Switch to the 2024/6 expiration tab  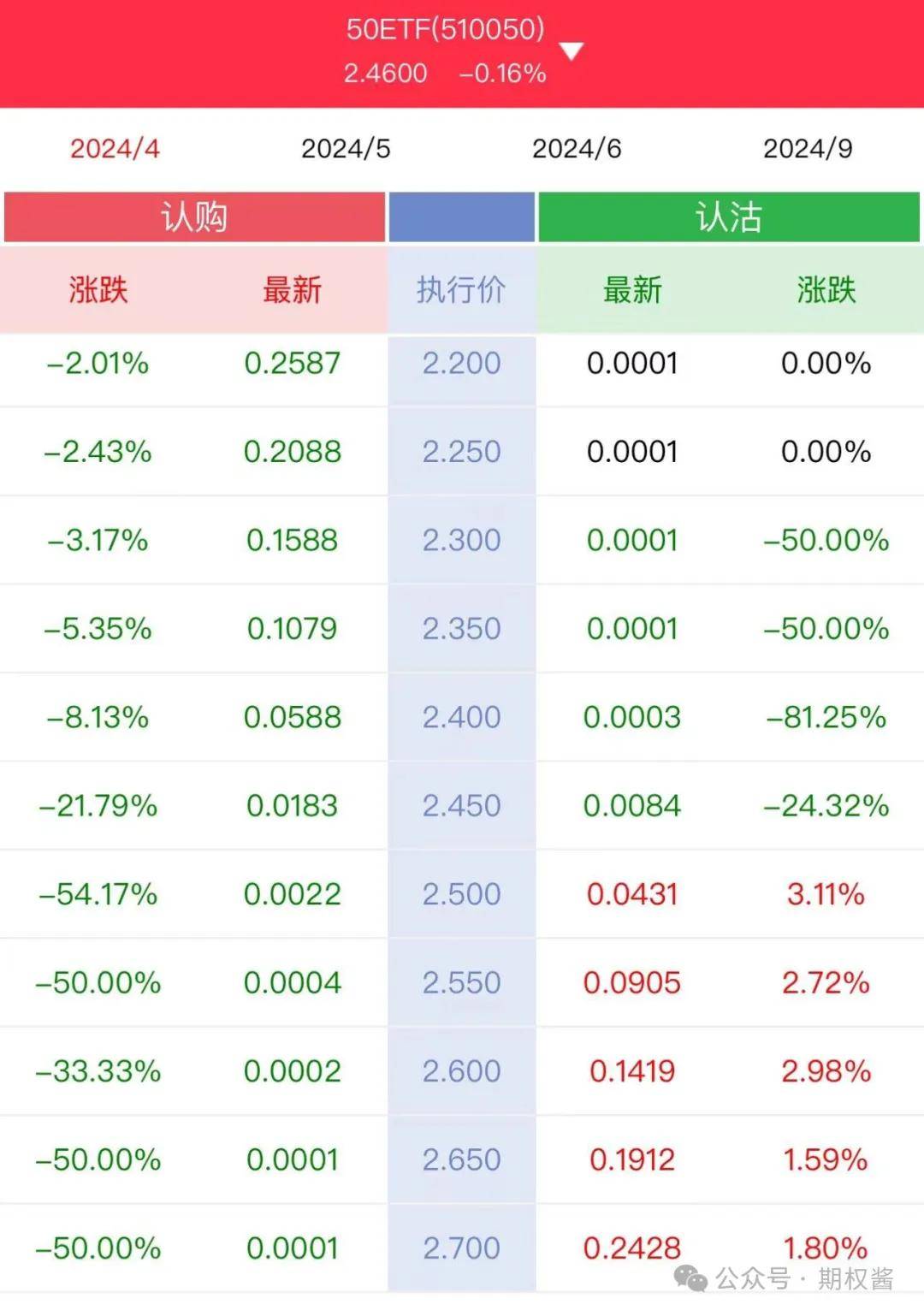tap(576, 147)
